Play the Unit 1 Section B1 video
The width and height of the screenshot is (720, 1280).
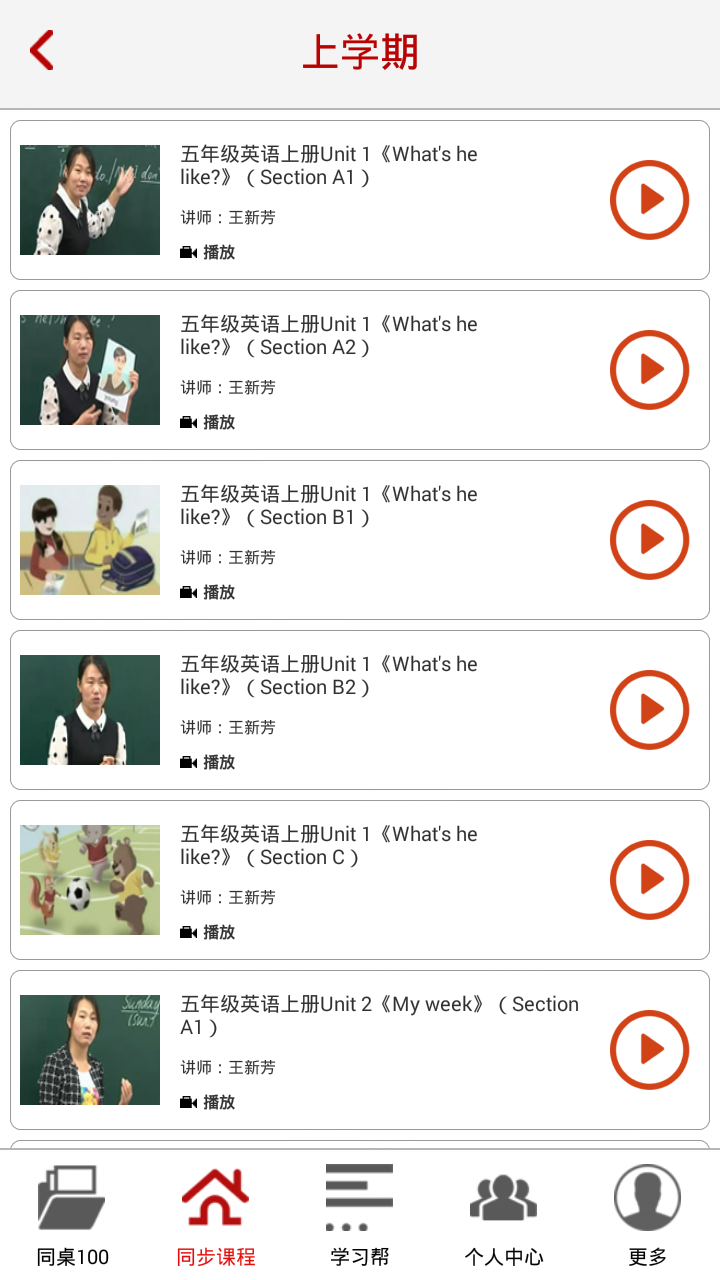(x=649, y=540)
